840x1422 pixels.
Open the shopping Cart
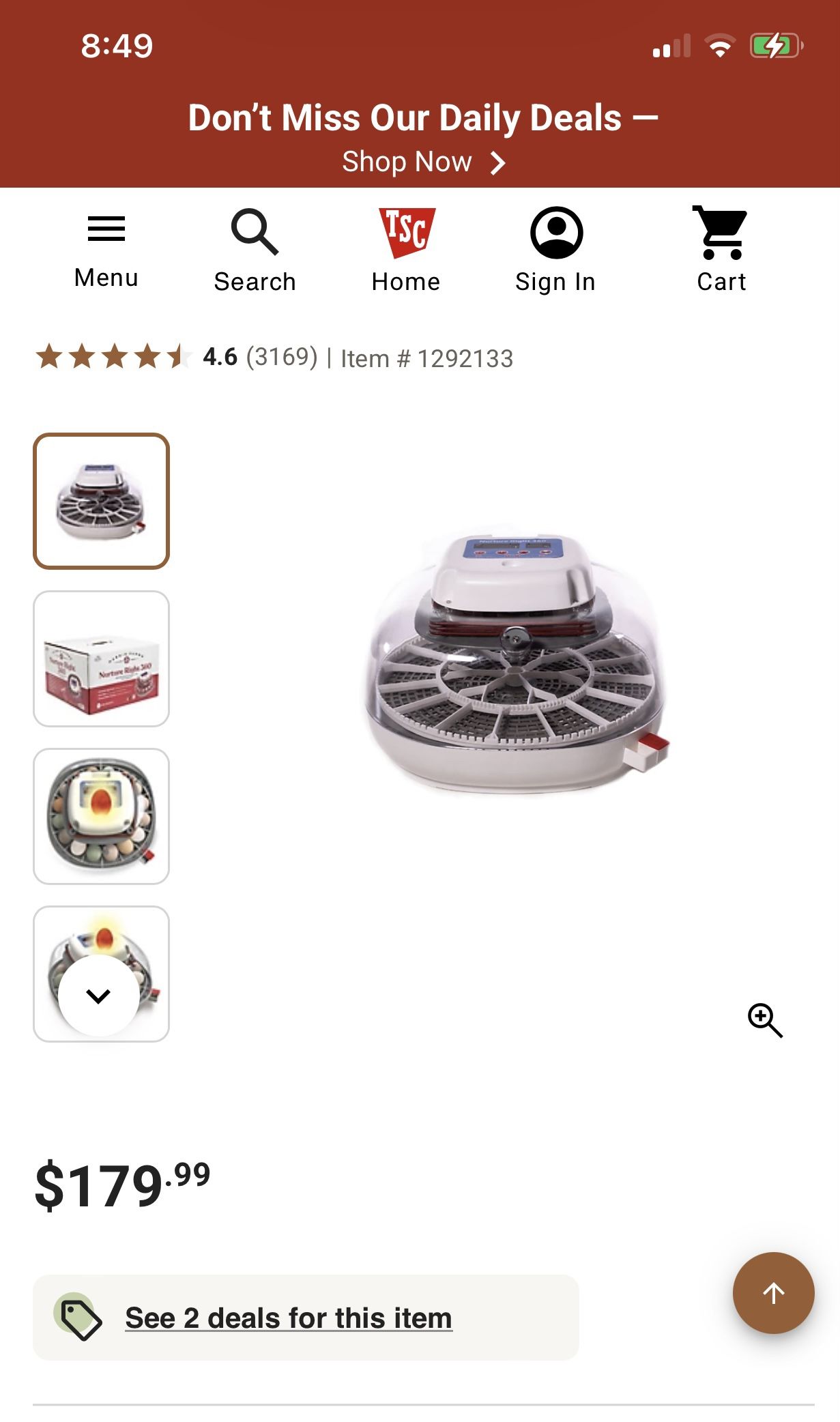click(721, 250)
